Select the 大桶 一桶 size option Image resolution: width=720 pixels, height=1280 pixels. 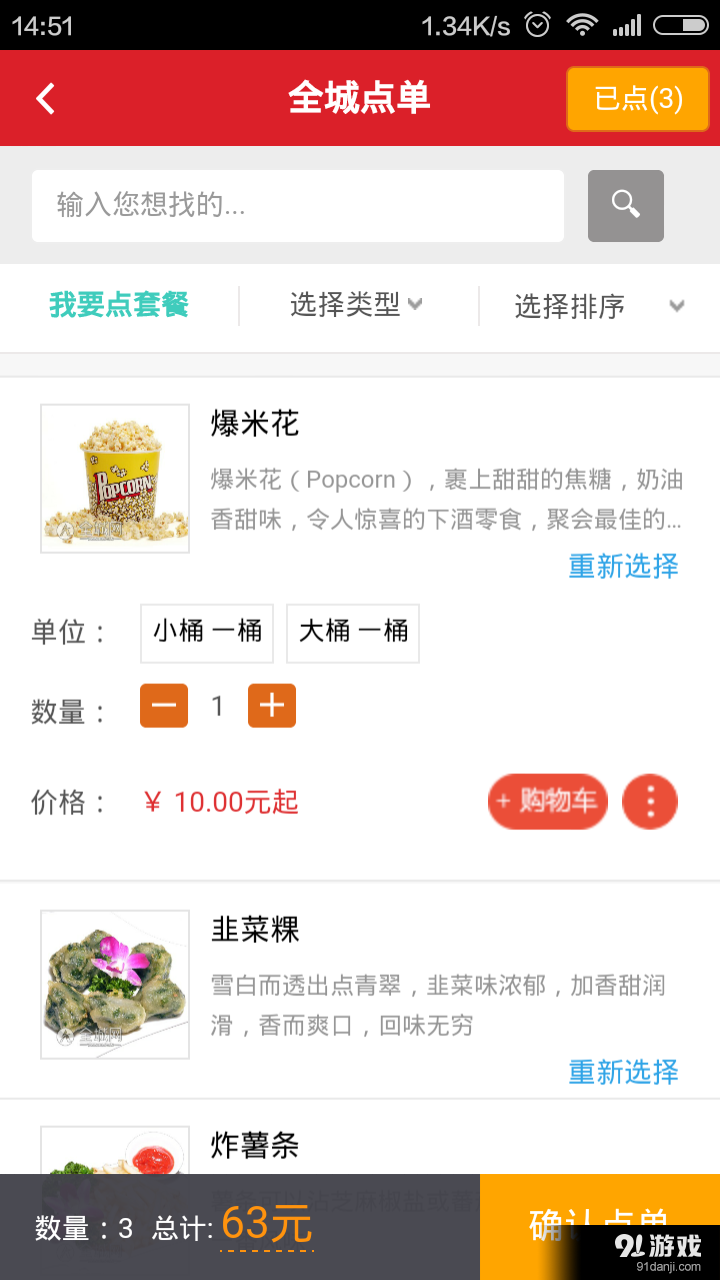[352, 633]
